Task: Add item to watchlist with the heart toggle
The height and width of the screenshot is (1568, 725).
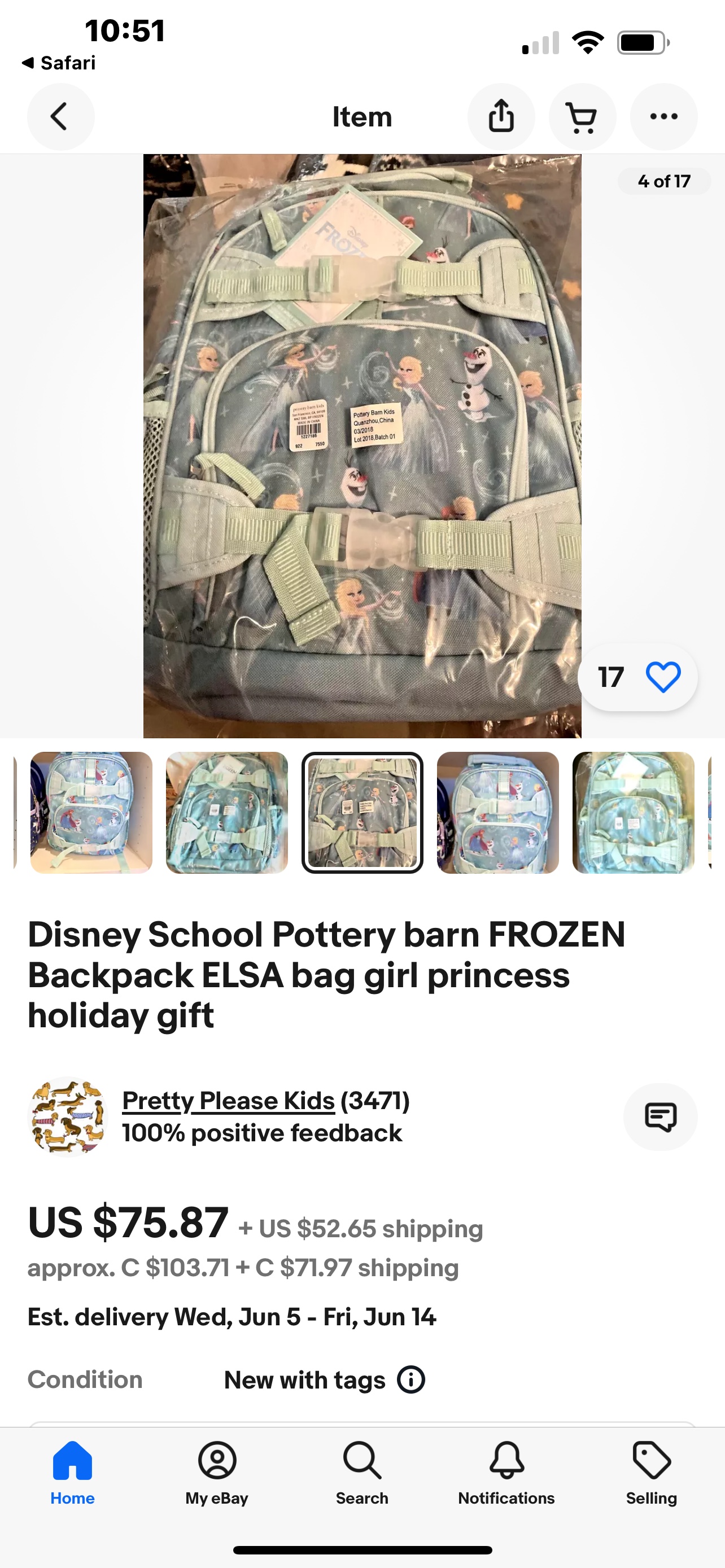Action: click(x=663, y=676)
